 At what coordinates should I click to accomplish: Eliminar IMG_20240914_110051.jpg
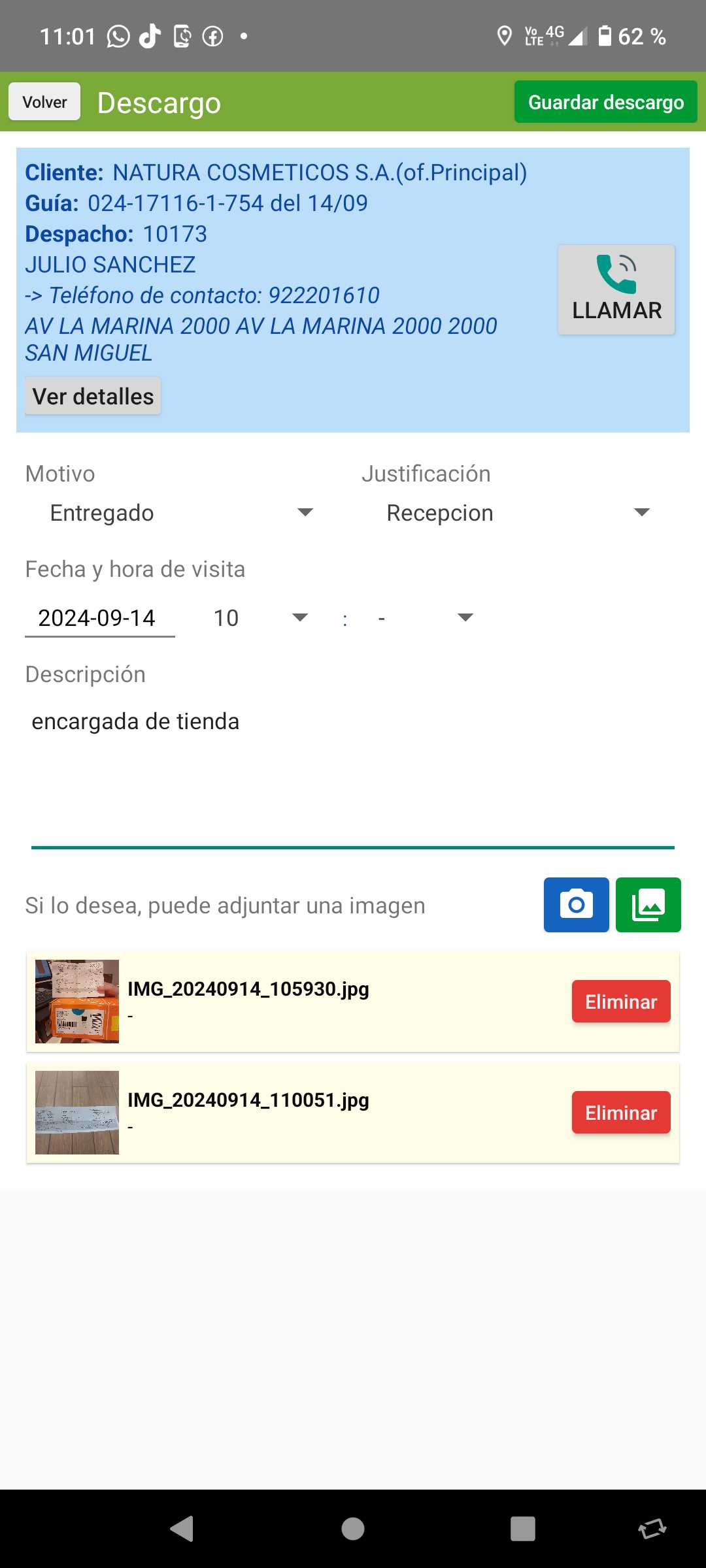tap(620, 1113)
